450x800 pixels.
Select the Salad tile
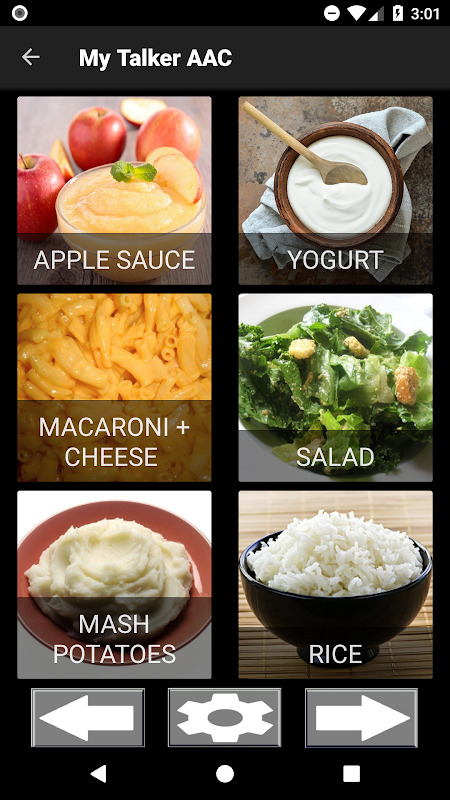336,387
